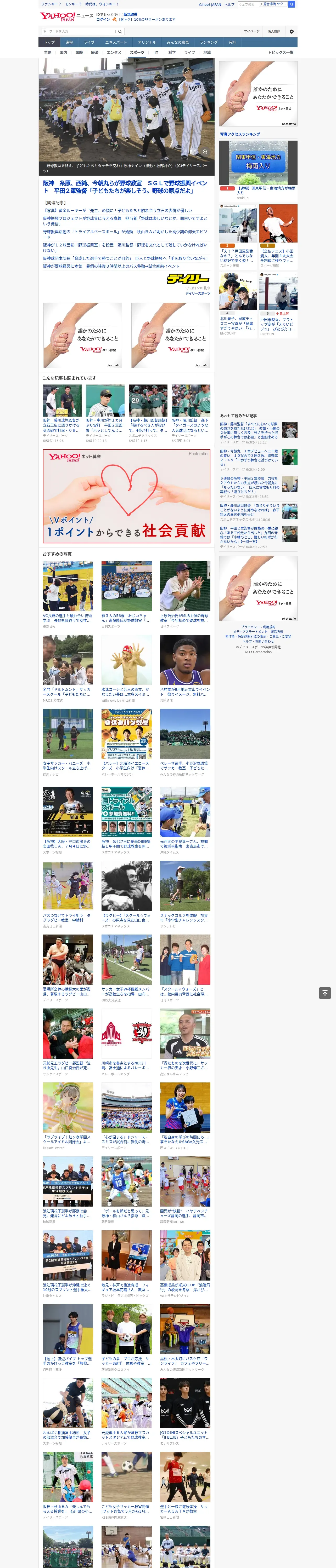Focus the keyword search input field
Image resolution: width=336 pixels, height=1568 pixels.
coord(78,31)
